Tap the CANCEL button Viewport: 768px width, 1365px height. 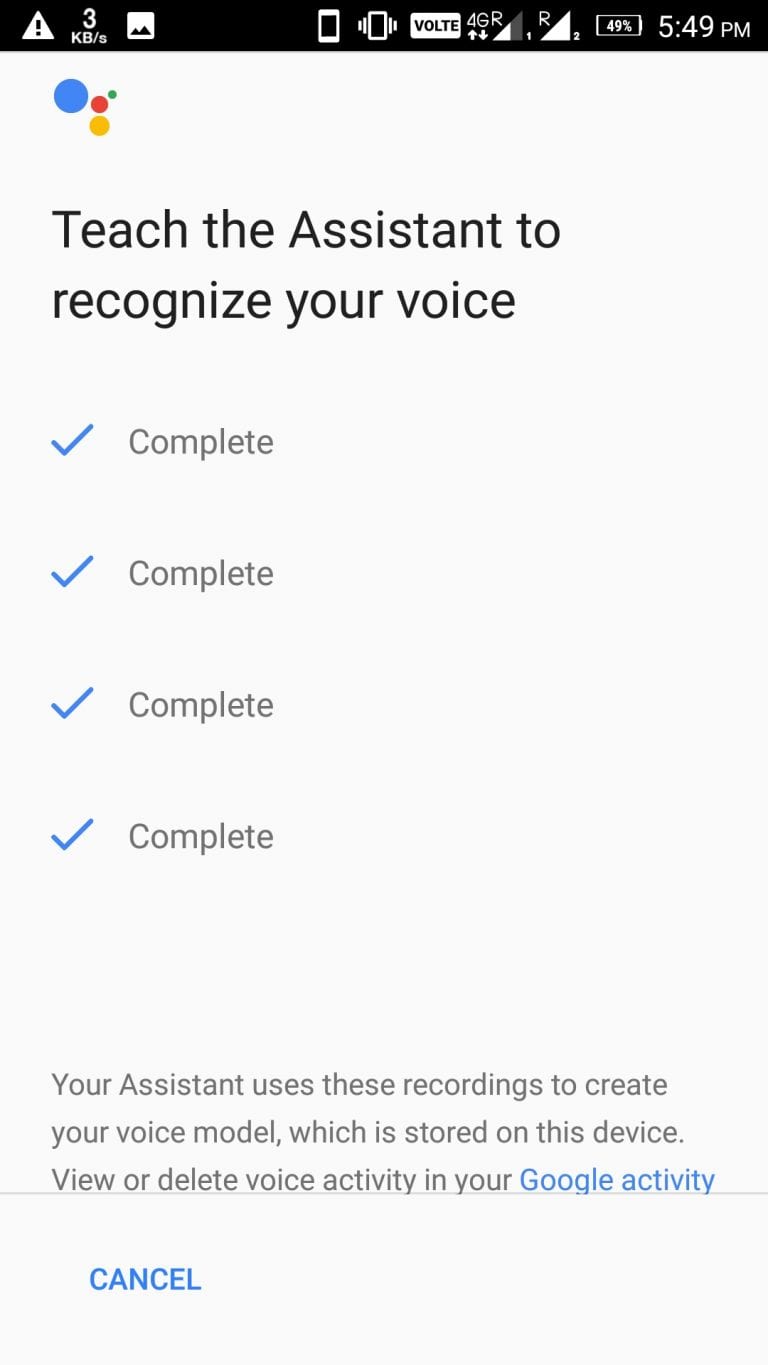(x=145, y=1279)
